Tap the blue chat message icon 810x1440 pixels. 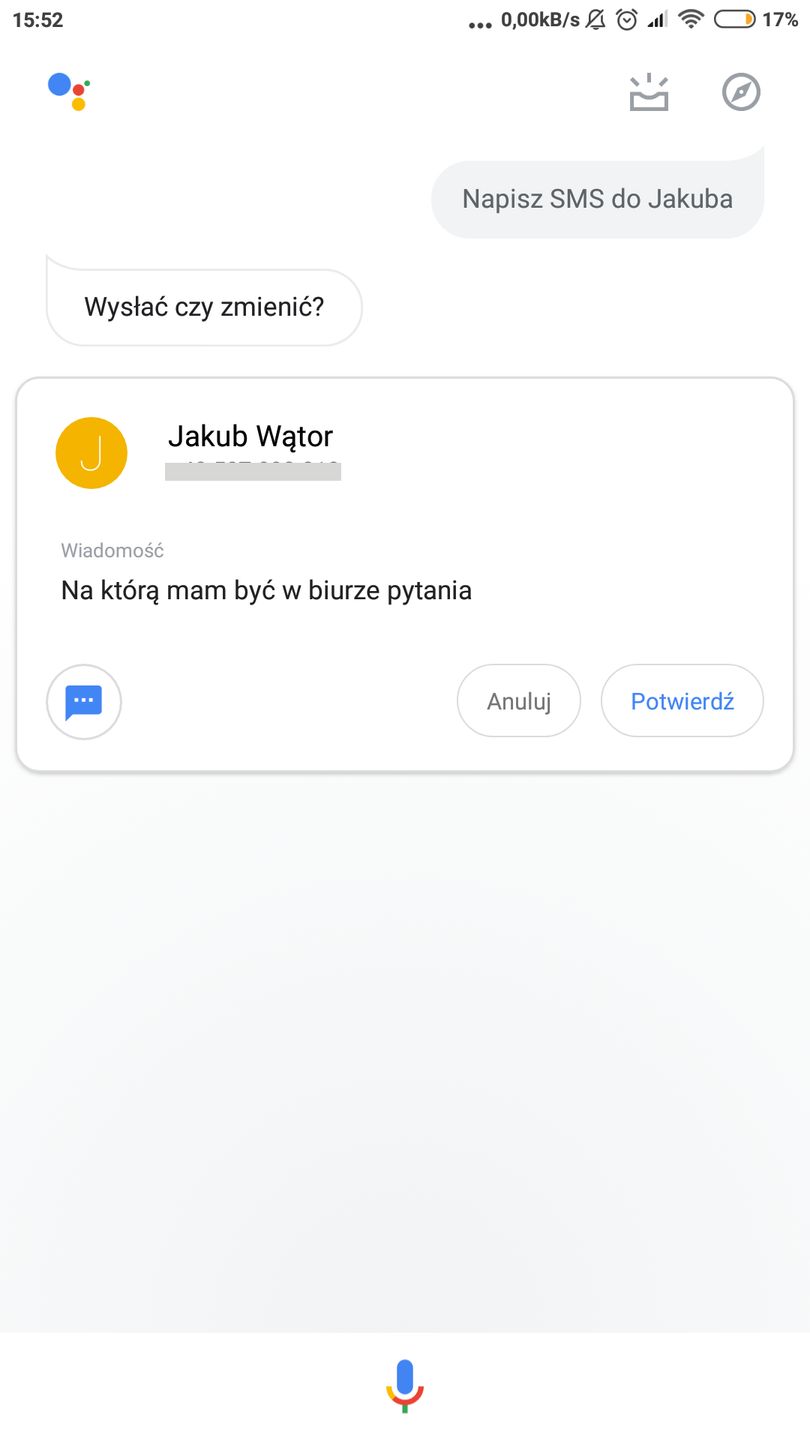click(x=83, y=701)
